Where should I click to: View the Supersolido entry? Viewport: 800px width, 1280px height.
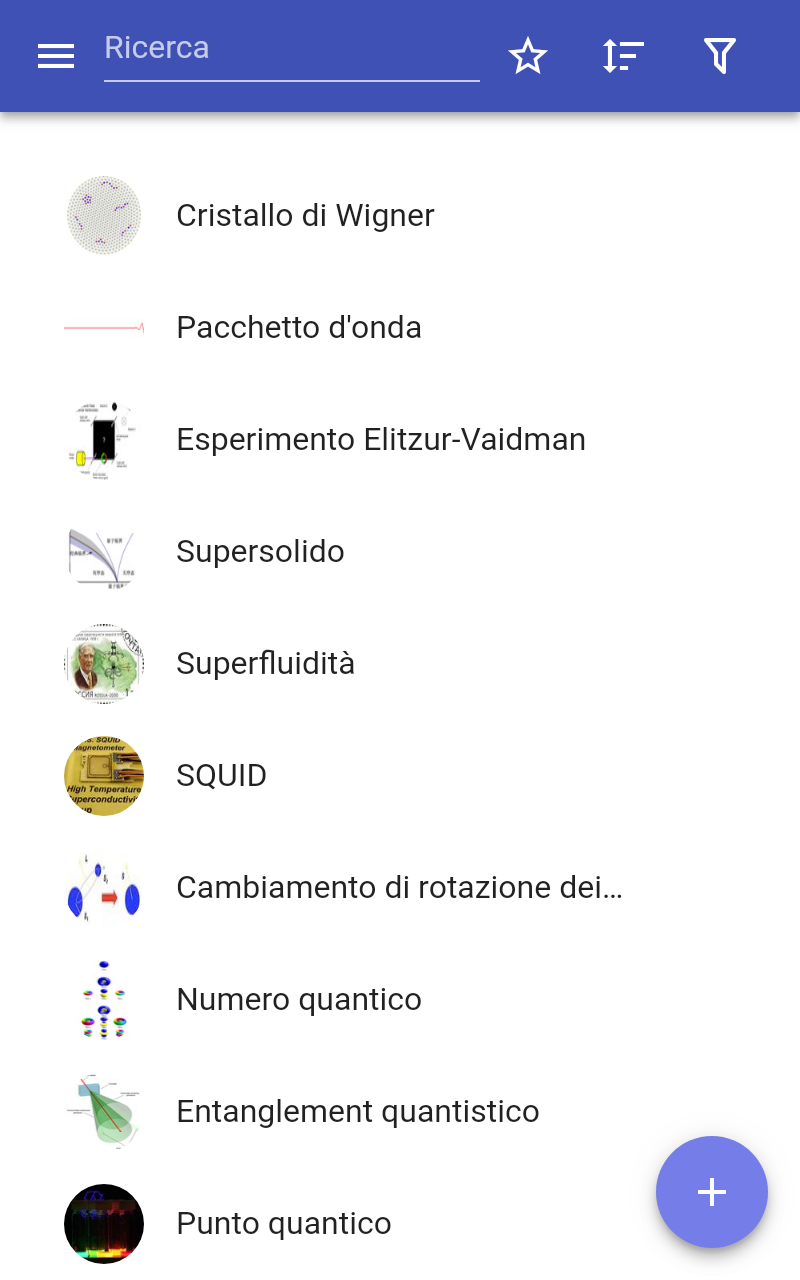(x=260, y=552)
